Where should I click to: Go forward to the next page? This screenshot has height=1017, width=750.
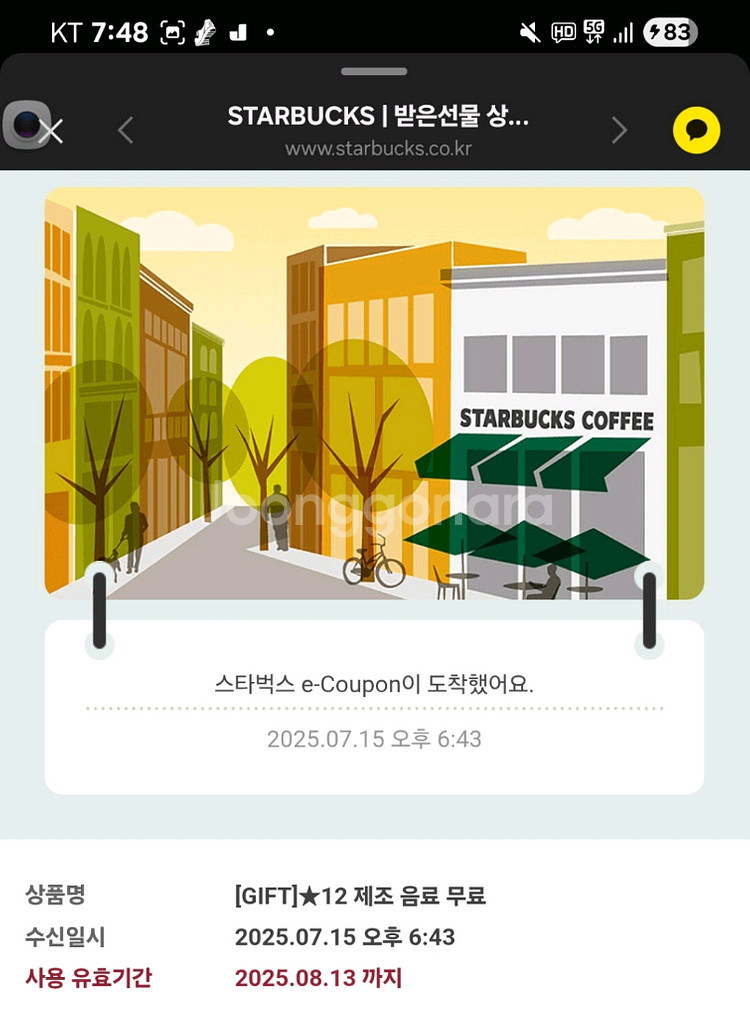click(619, 130)
